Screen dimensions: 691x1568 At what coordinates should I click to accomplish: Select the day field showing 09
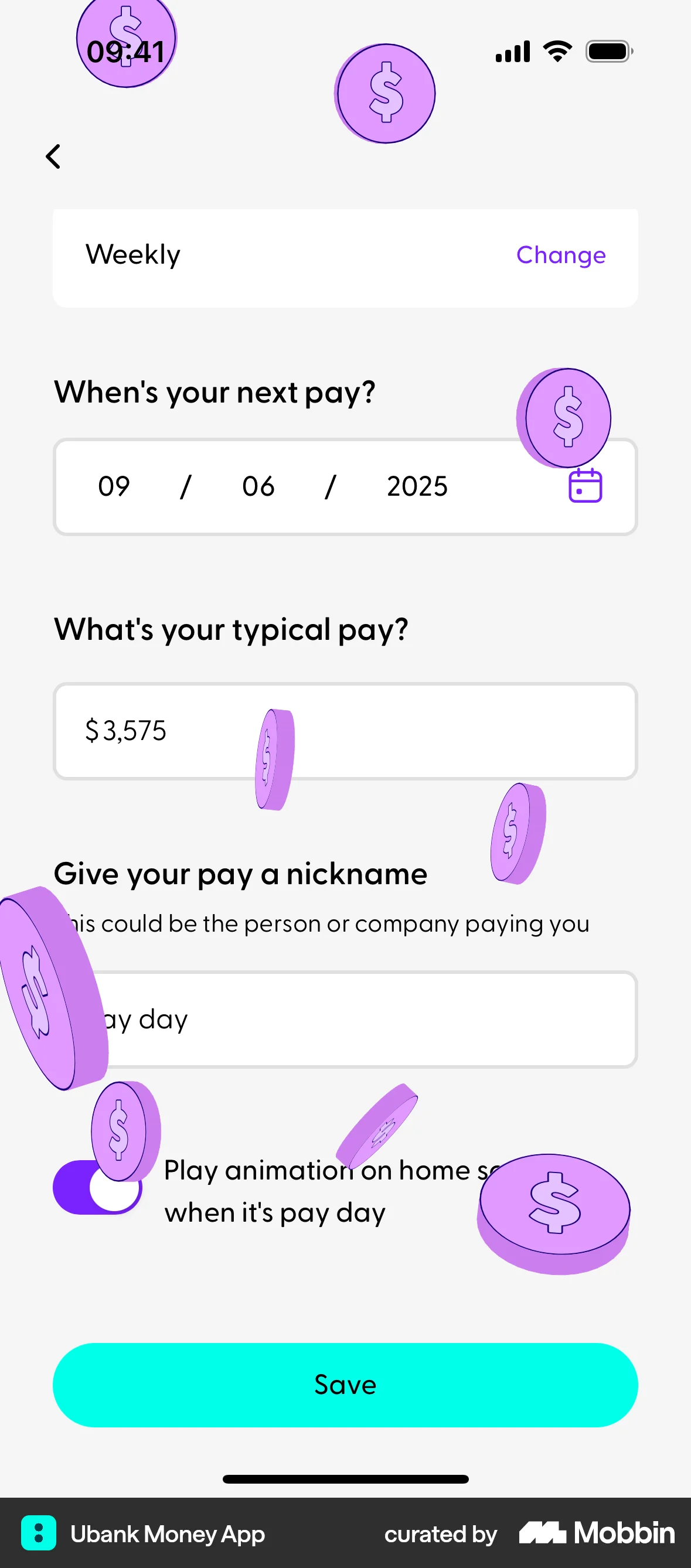[114, 486]
